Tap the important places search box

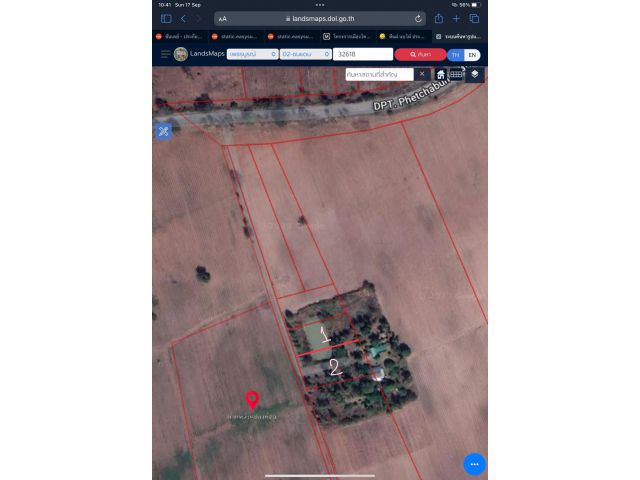pos(379,74)
